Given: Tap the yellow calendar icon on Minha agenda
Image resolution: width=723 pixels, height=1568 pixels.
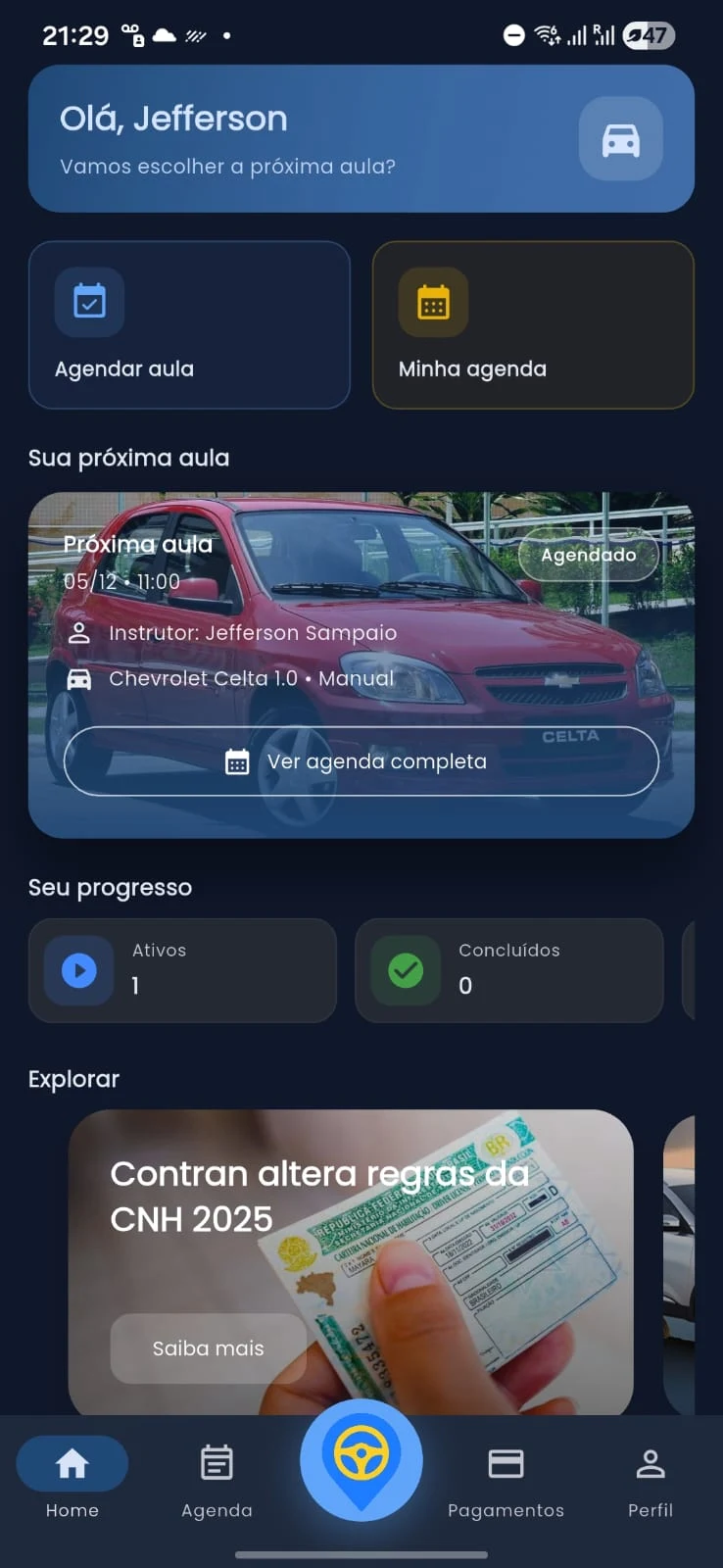Looking at the screenshot, I should [431, 302].
